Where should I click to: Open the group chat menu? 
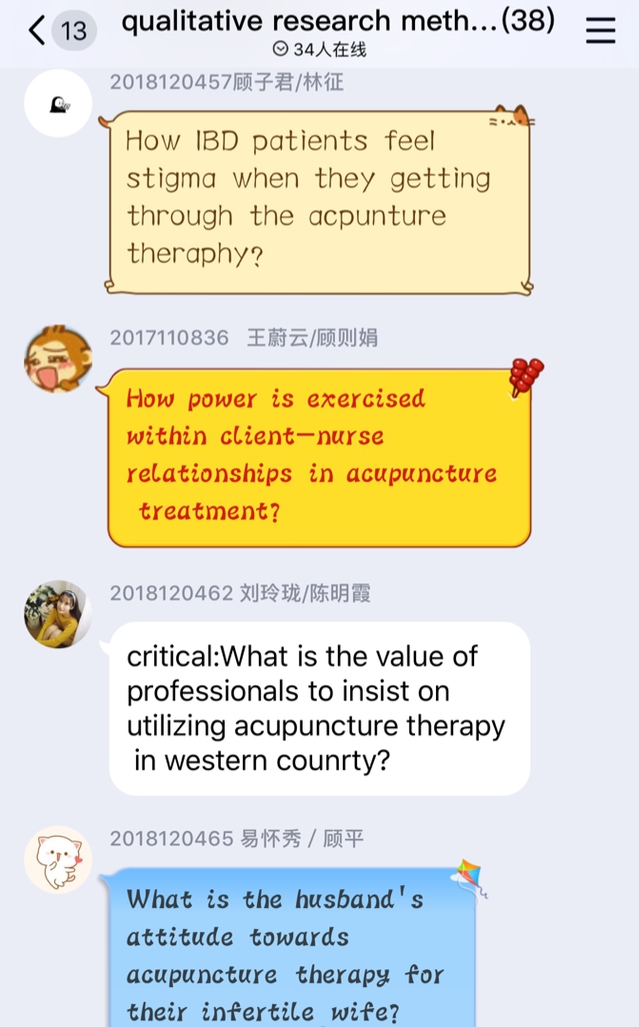point(600,31)
